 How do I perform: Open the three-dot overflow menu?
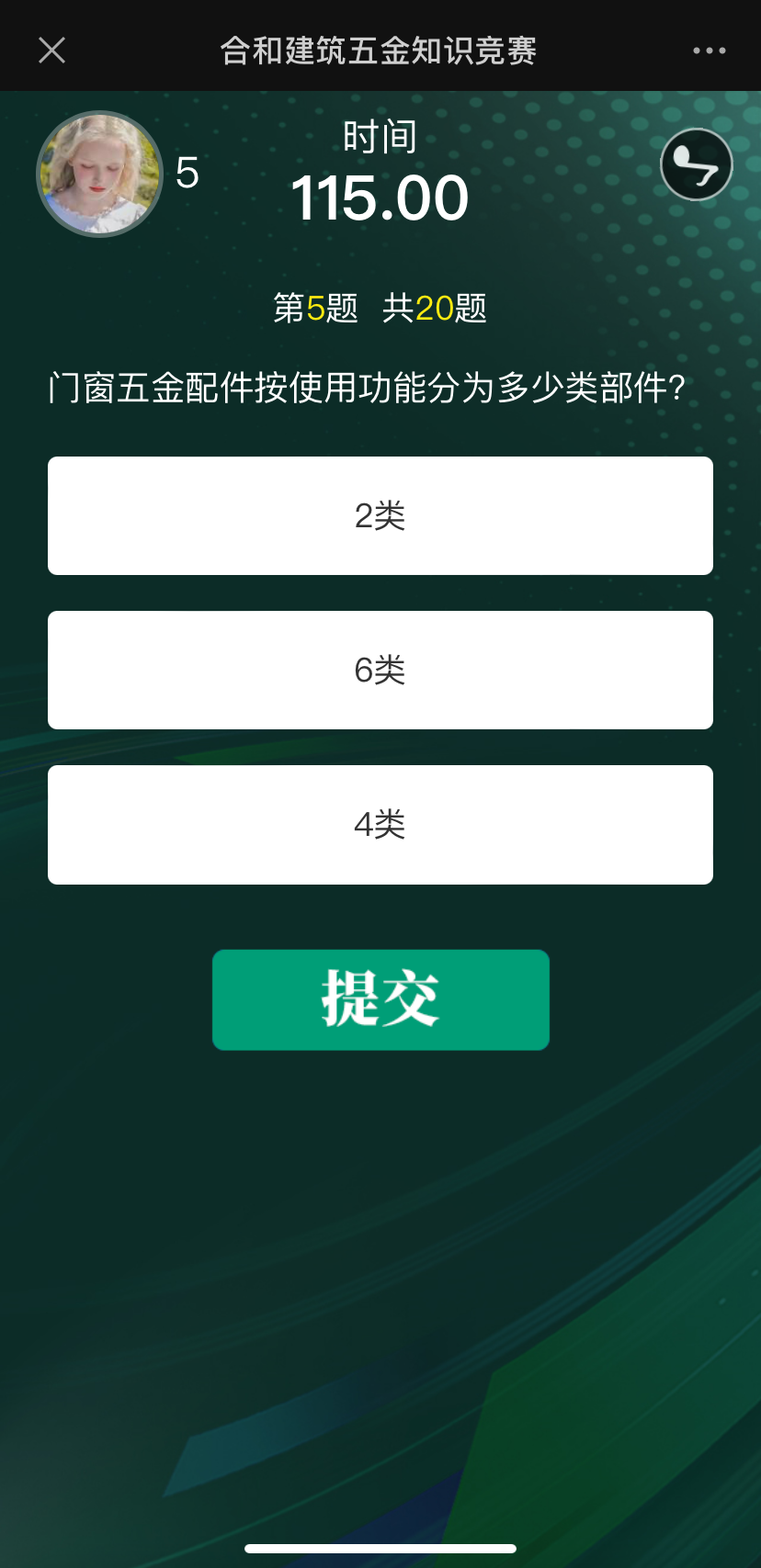coord(709,51)
